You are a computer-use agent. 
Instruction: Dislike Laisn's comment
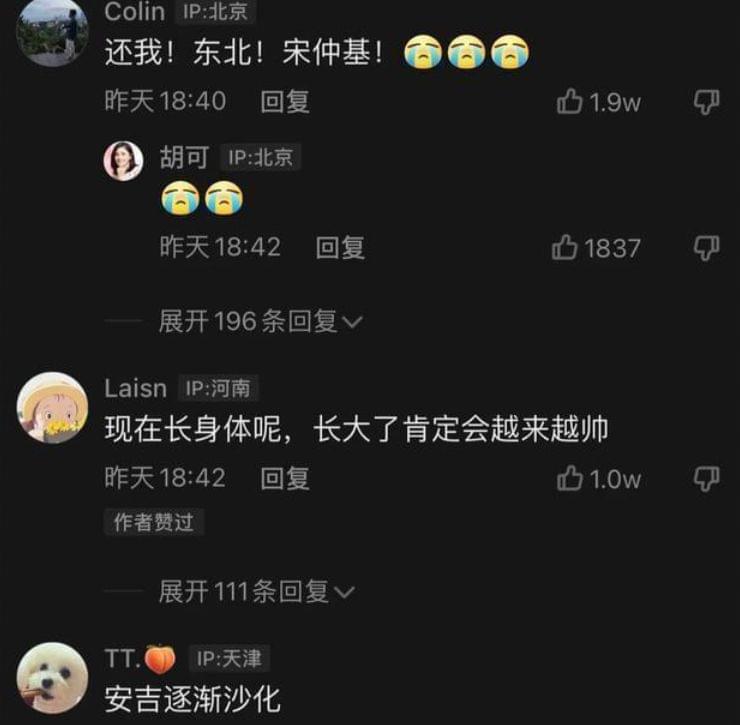(x=707, y=478)
